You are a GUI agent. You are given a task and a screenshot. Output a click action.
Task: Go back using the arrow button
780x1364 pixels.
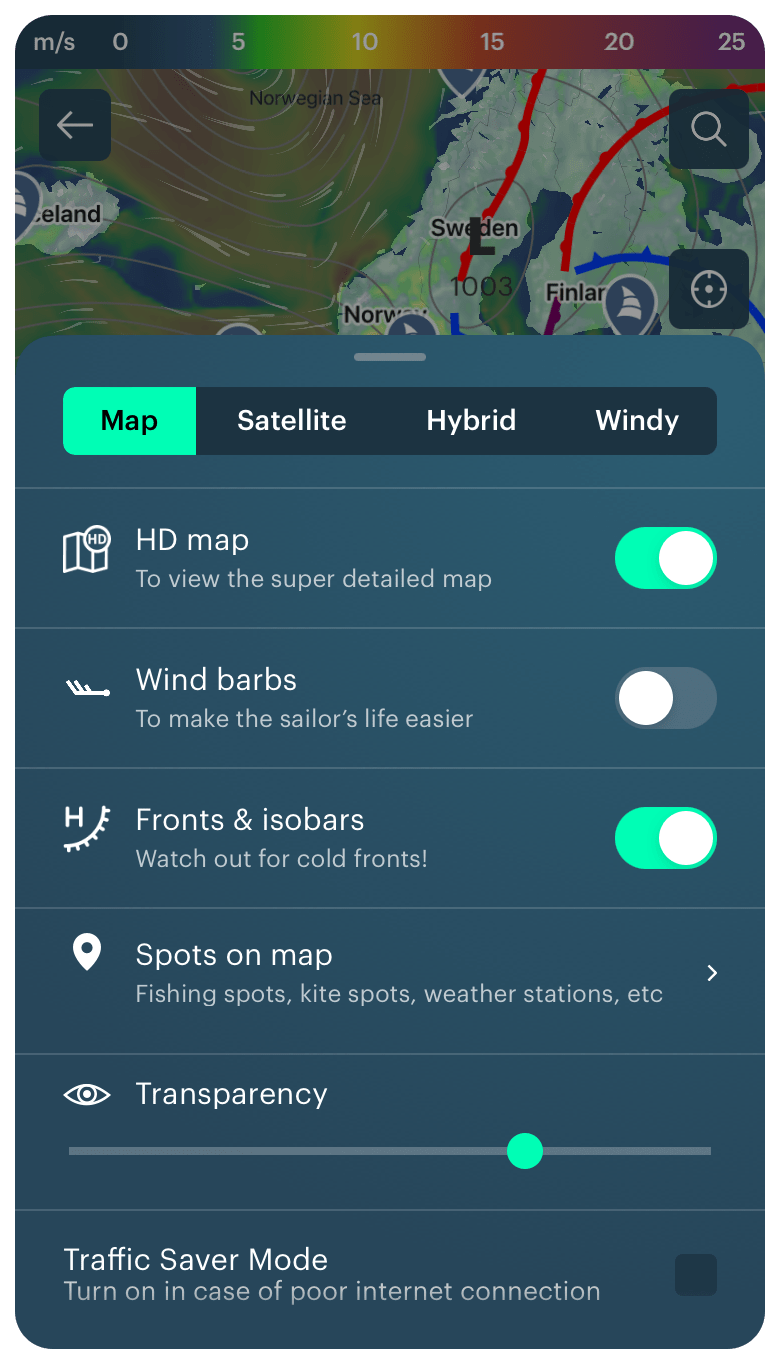(x=75, y=125)
